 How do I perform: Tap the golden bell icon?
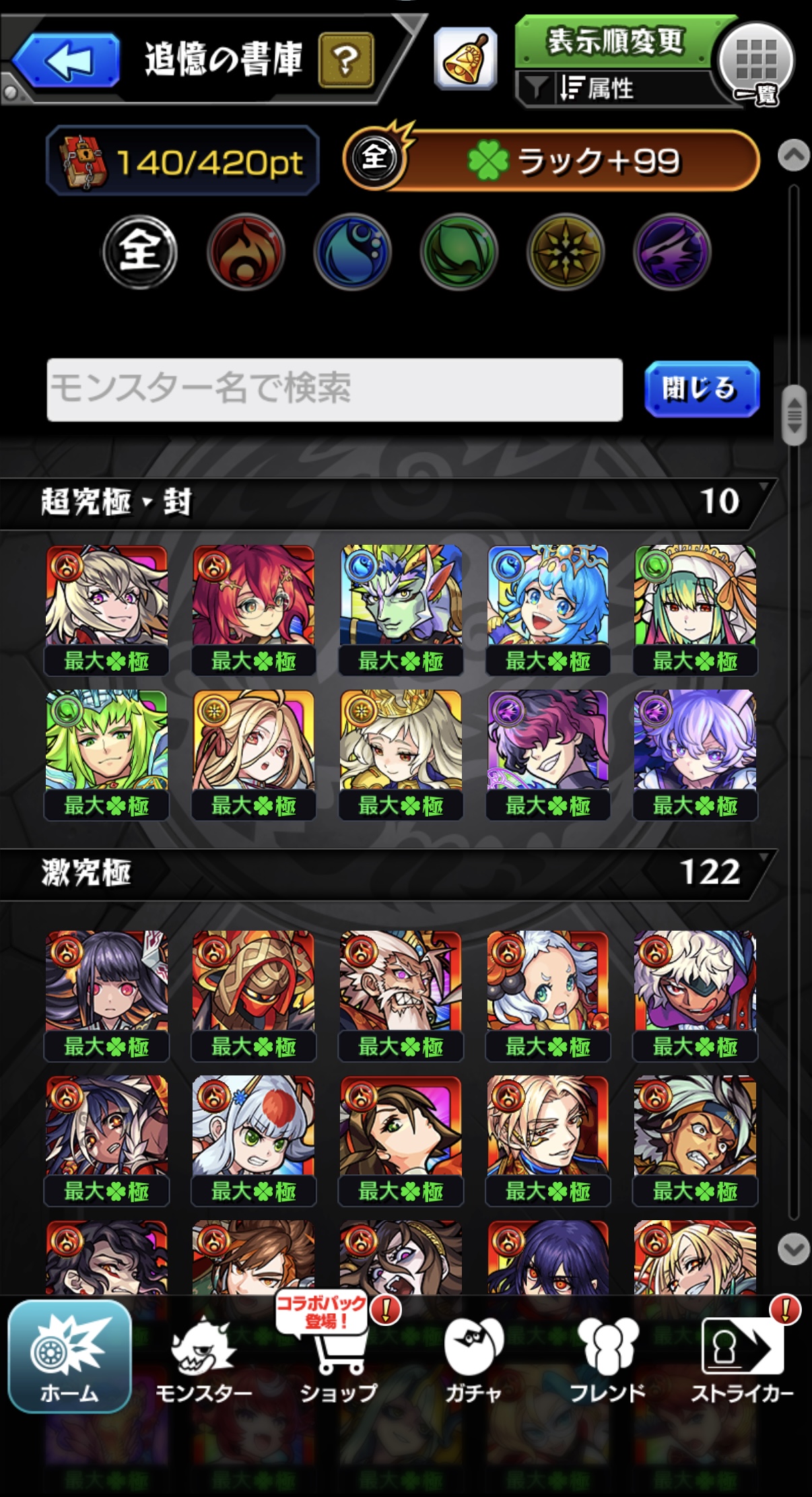click(465, 59)
